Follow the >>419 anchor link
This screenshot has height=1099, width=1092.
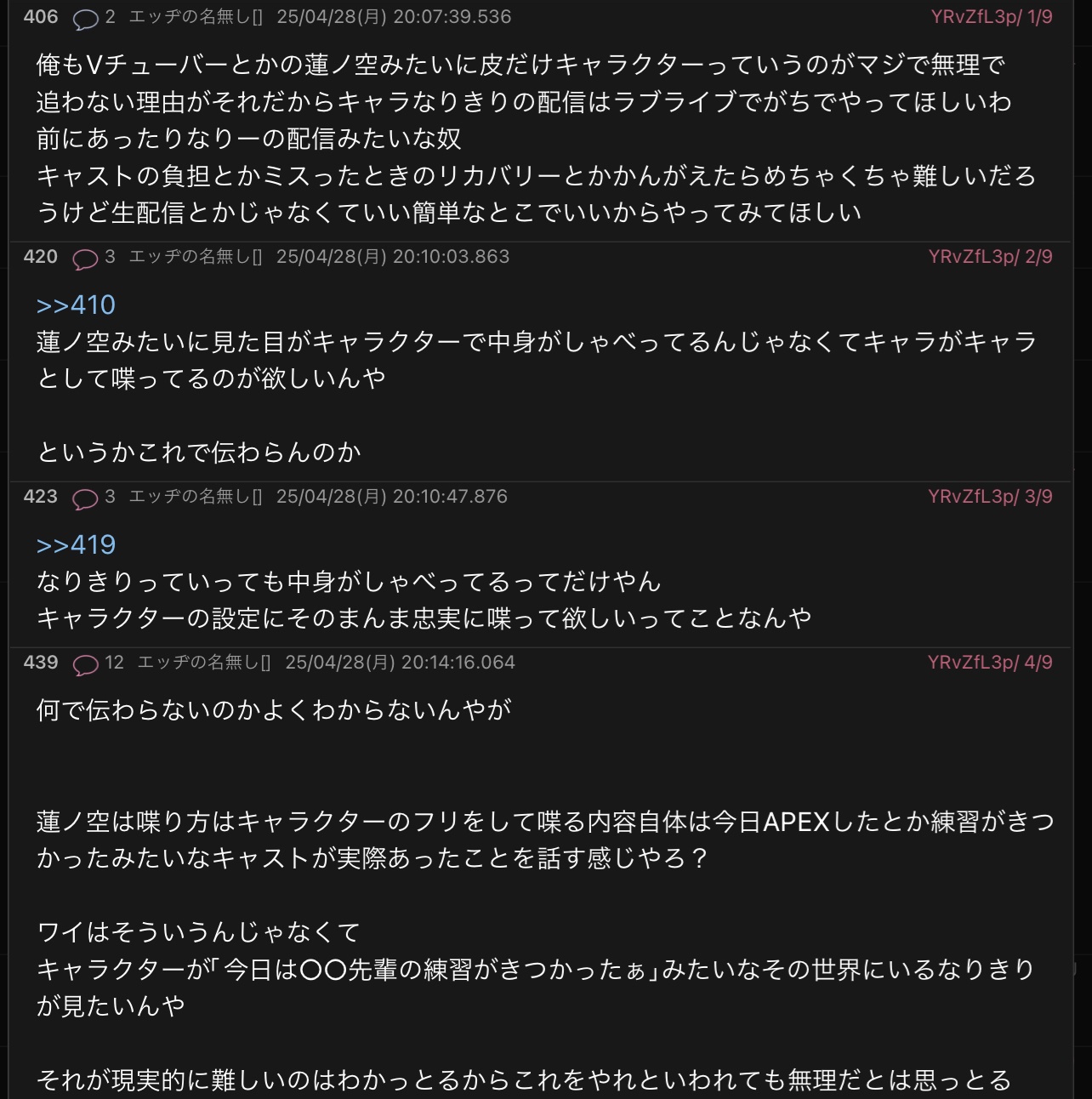click(x=76, y=544)
